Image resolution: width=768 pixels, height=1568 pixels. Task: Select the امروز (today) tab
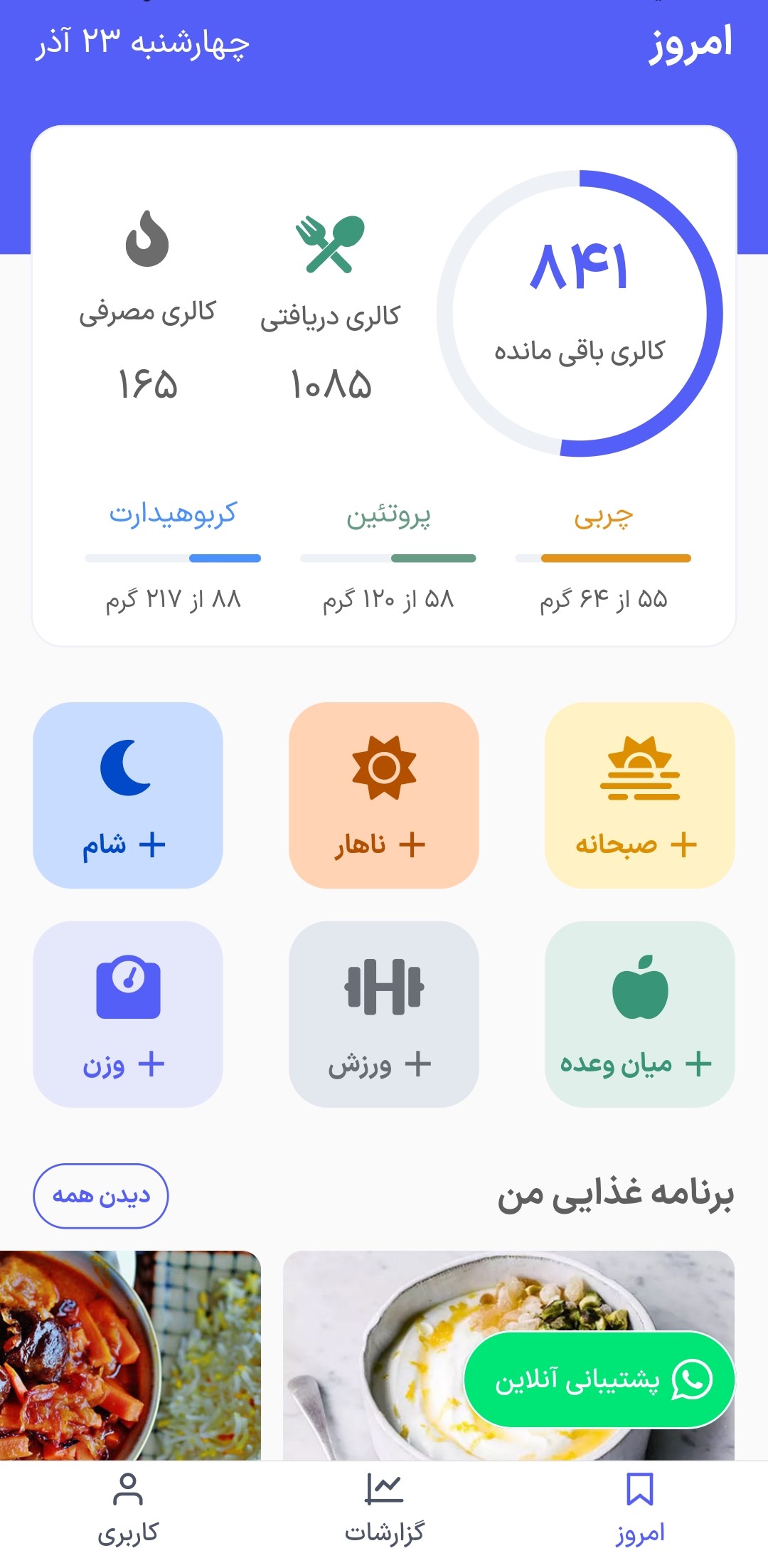[640, 1508]
